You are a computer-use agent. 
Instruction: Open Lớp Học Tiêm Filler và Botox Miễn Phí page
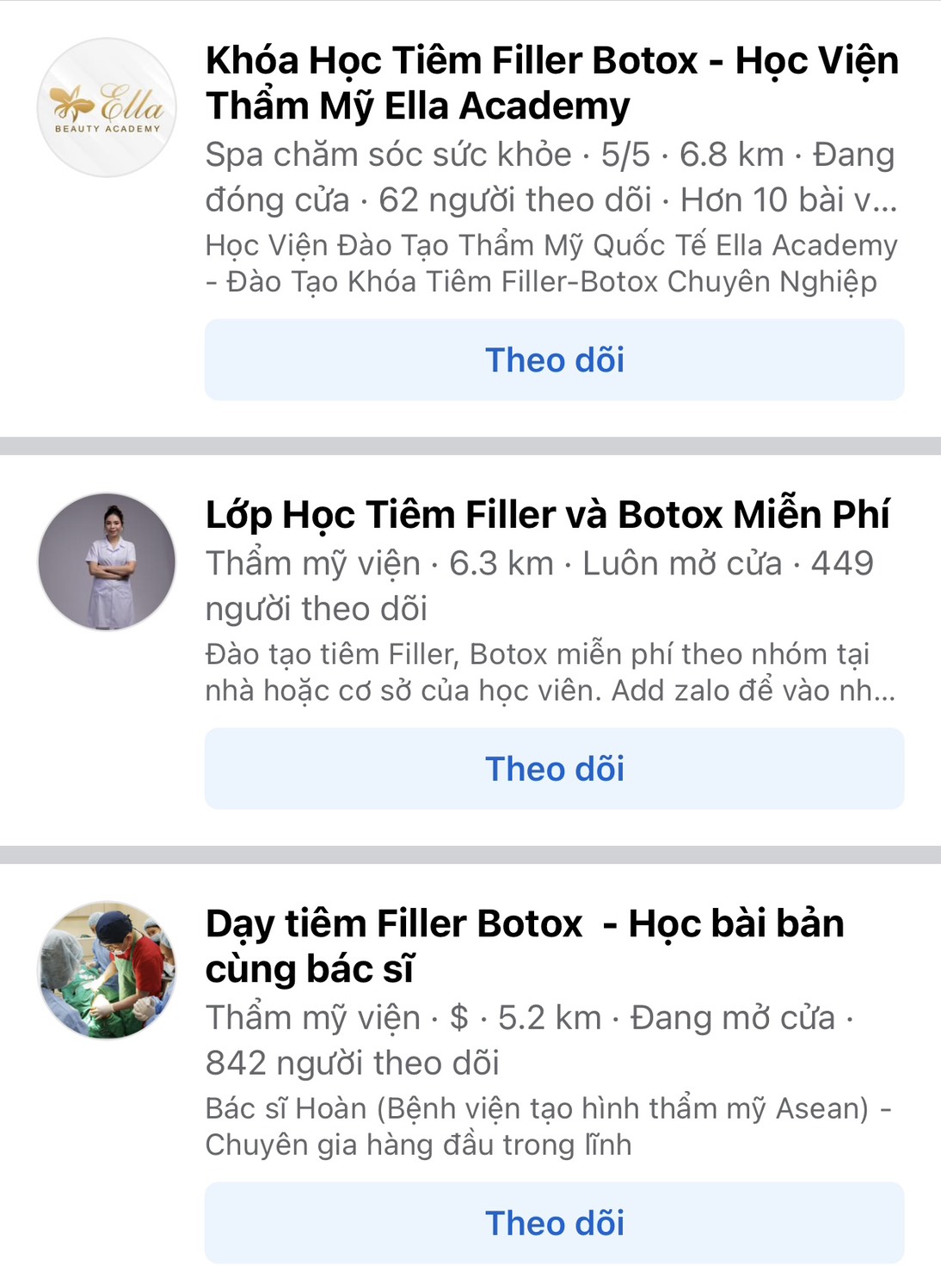click(547, 515)
